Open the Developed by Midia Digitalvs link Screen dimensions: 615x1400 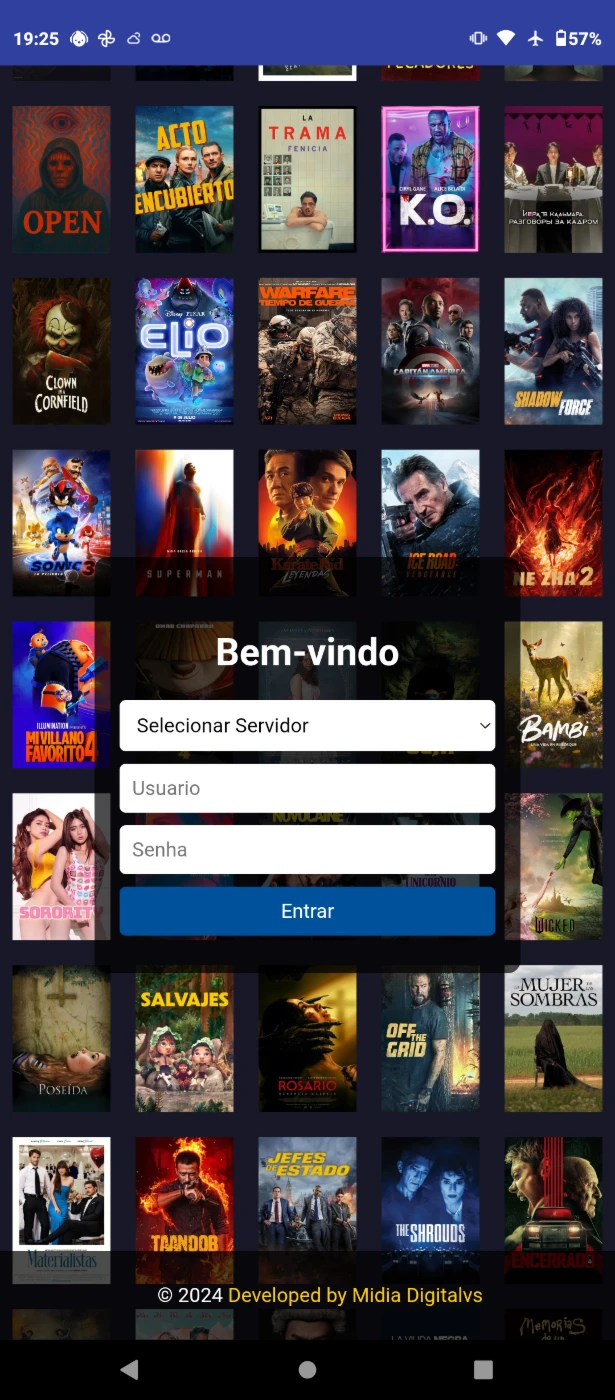[355, 1295]
